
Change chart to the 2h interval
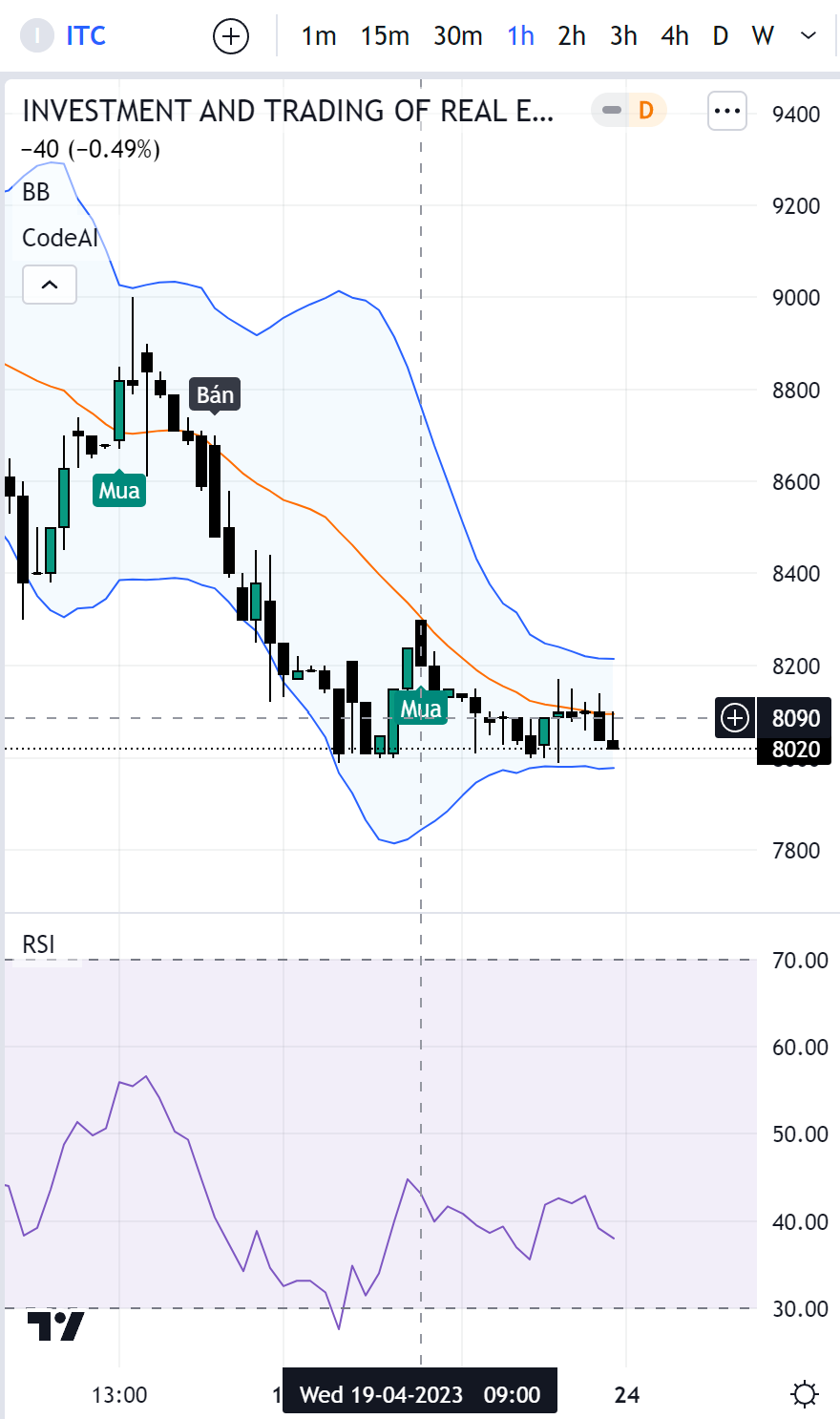pos(572,36)
